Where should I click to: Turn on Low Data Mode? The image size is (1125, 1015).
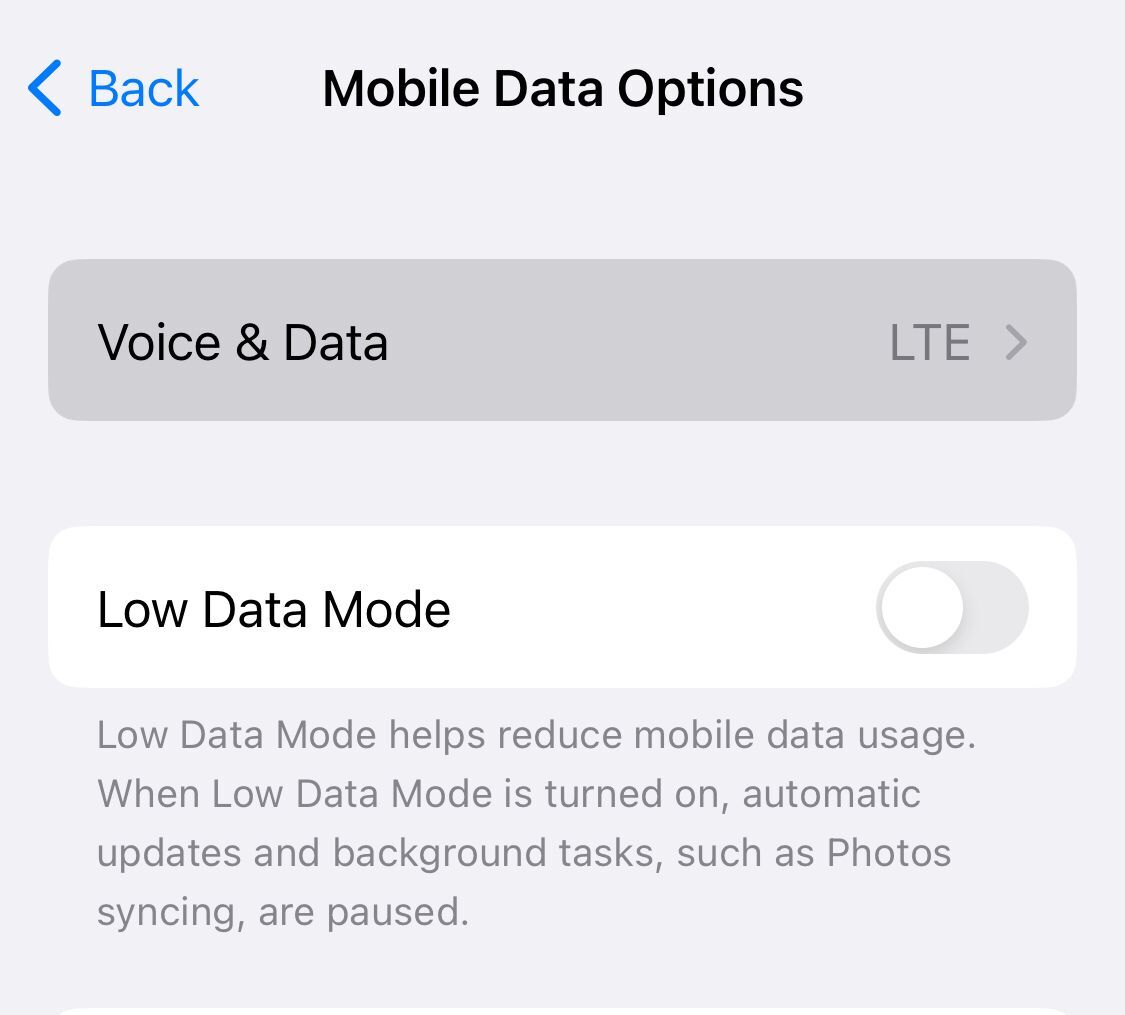pyautogui.click(x=951, y=608)
